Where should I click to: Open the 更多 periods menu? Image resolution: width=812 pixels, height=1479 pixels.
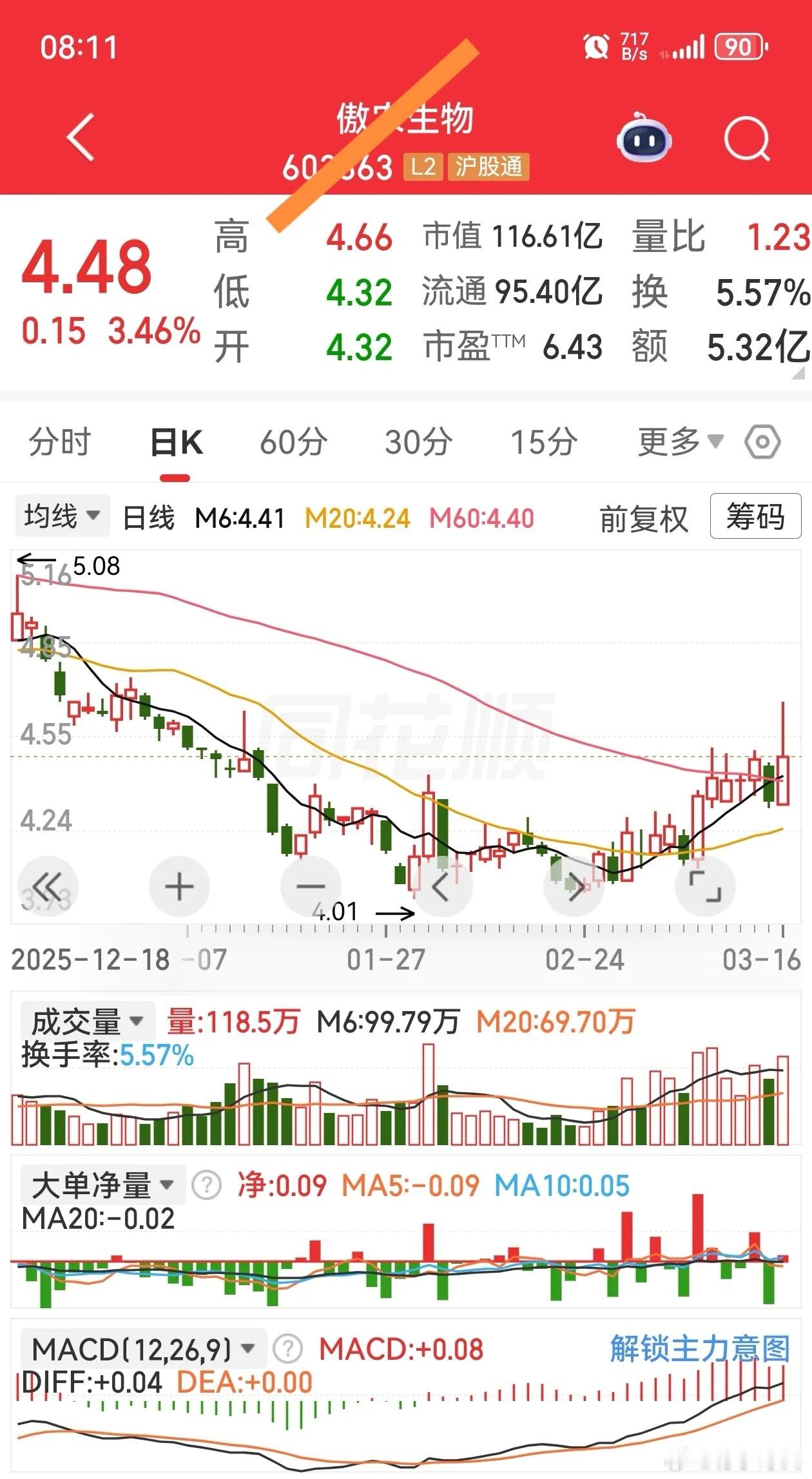pyautogui.click(x=672, y=441)
